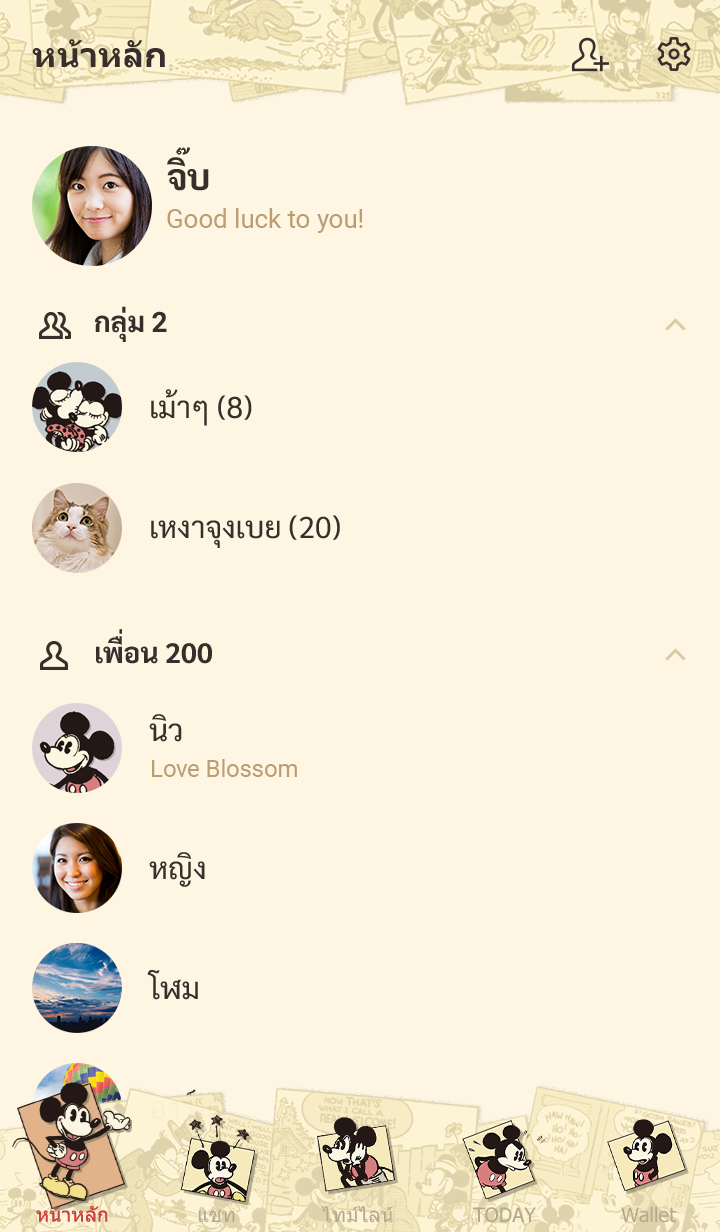Open the add friend icon

click(x=590, y=55)
